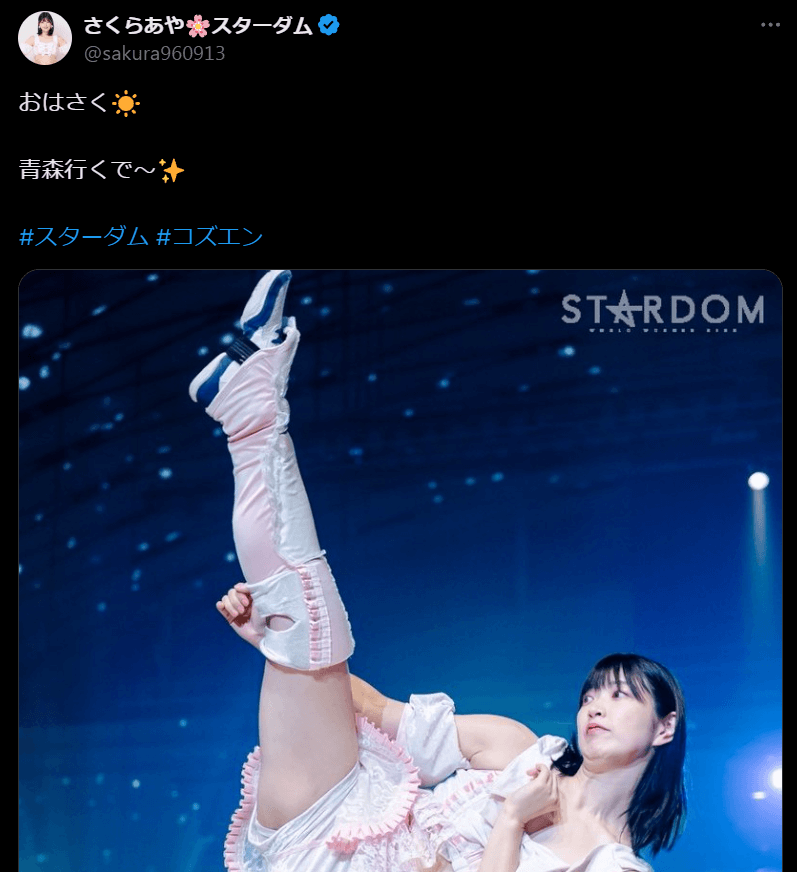
Task: Open the poster's profile picture
Action: pos(45,38)
